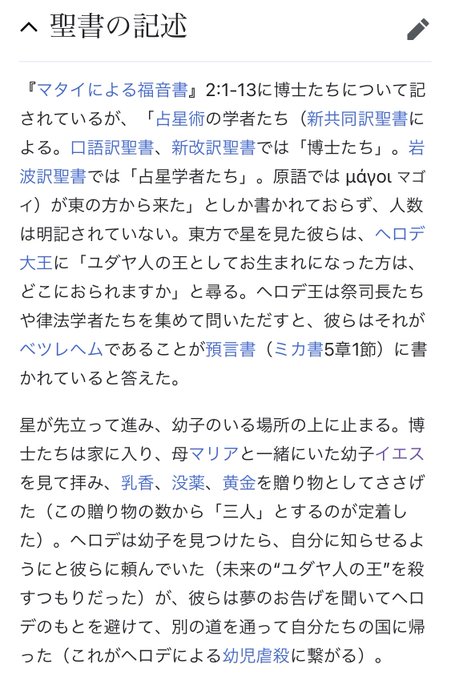Open the イエス link
This screenshot has height=680, width=451.
click(x=399, y=454)
